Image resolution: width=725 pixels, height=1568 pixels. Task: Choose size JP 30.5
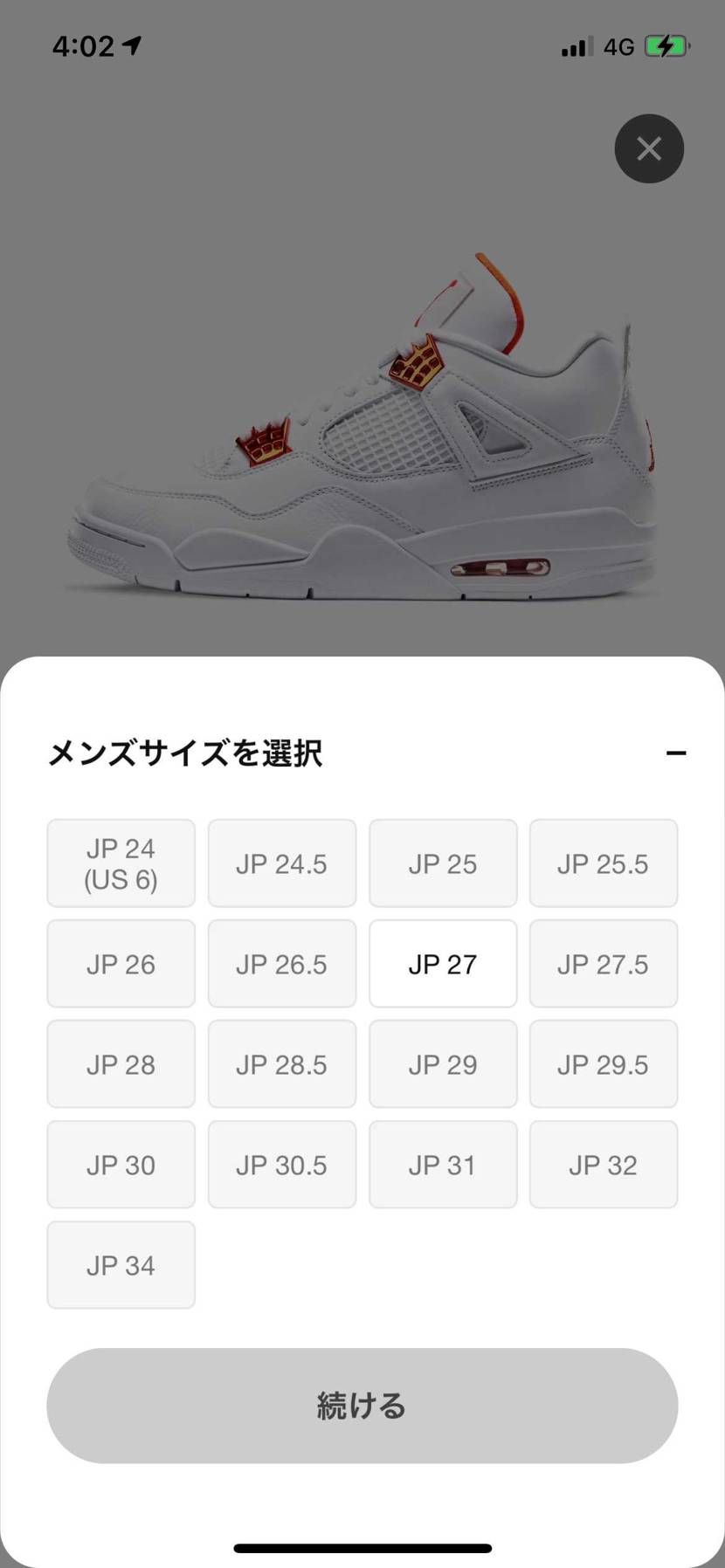(281, 1165)
